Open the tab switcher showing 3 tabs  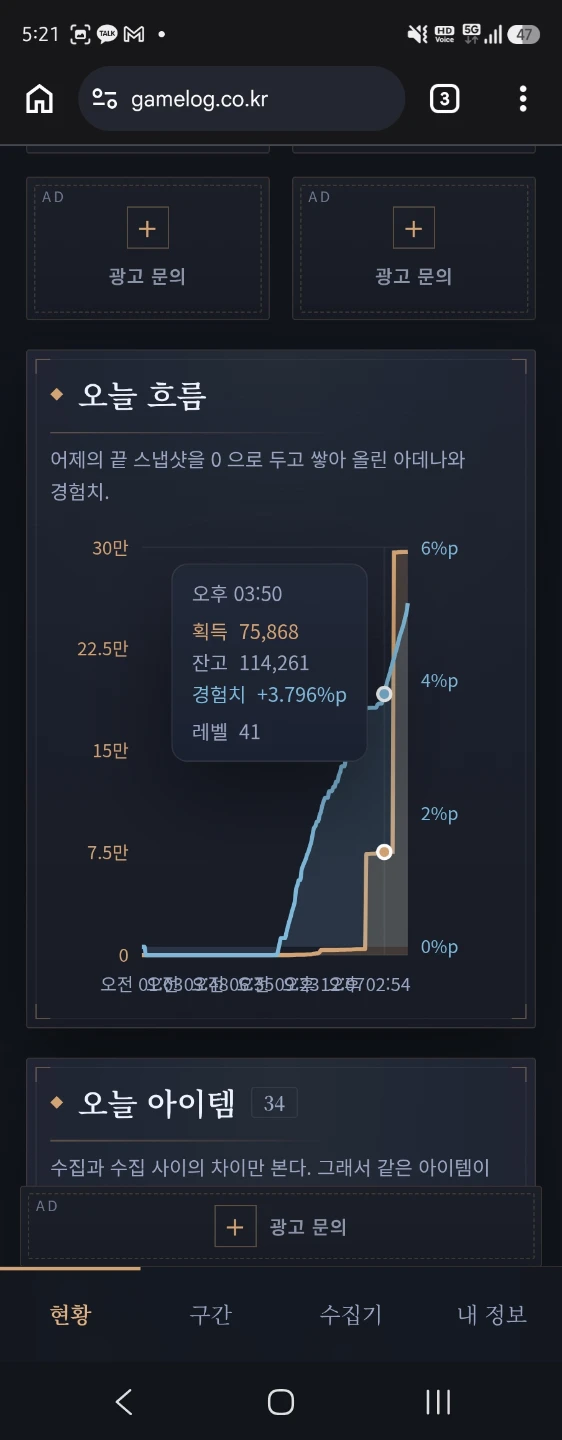point(444,99)
